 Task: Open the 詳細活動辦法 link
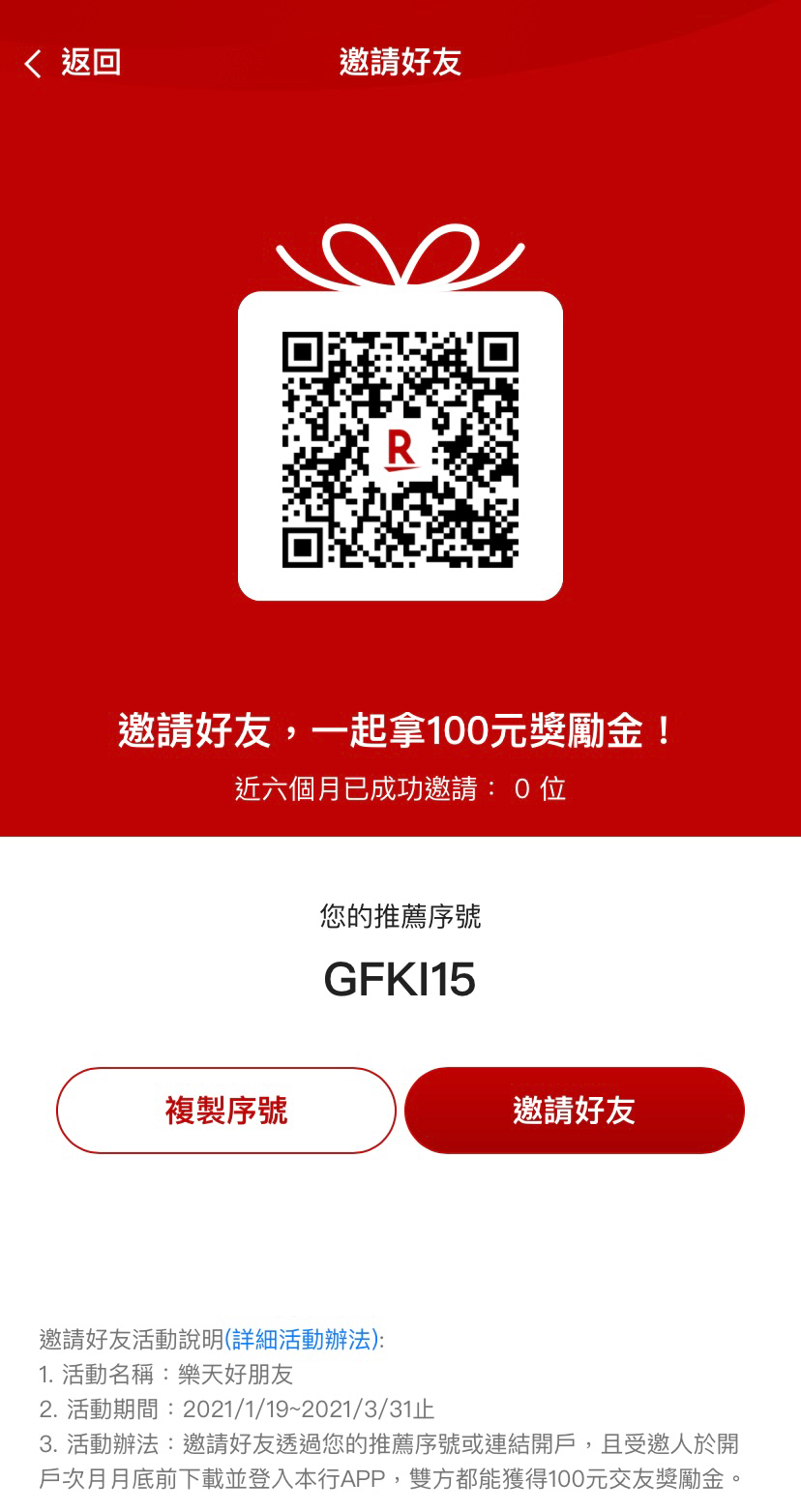click(x=302, y=1340)
